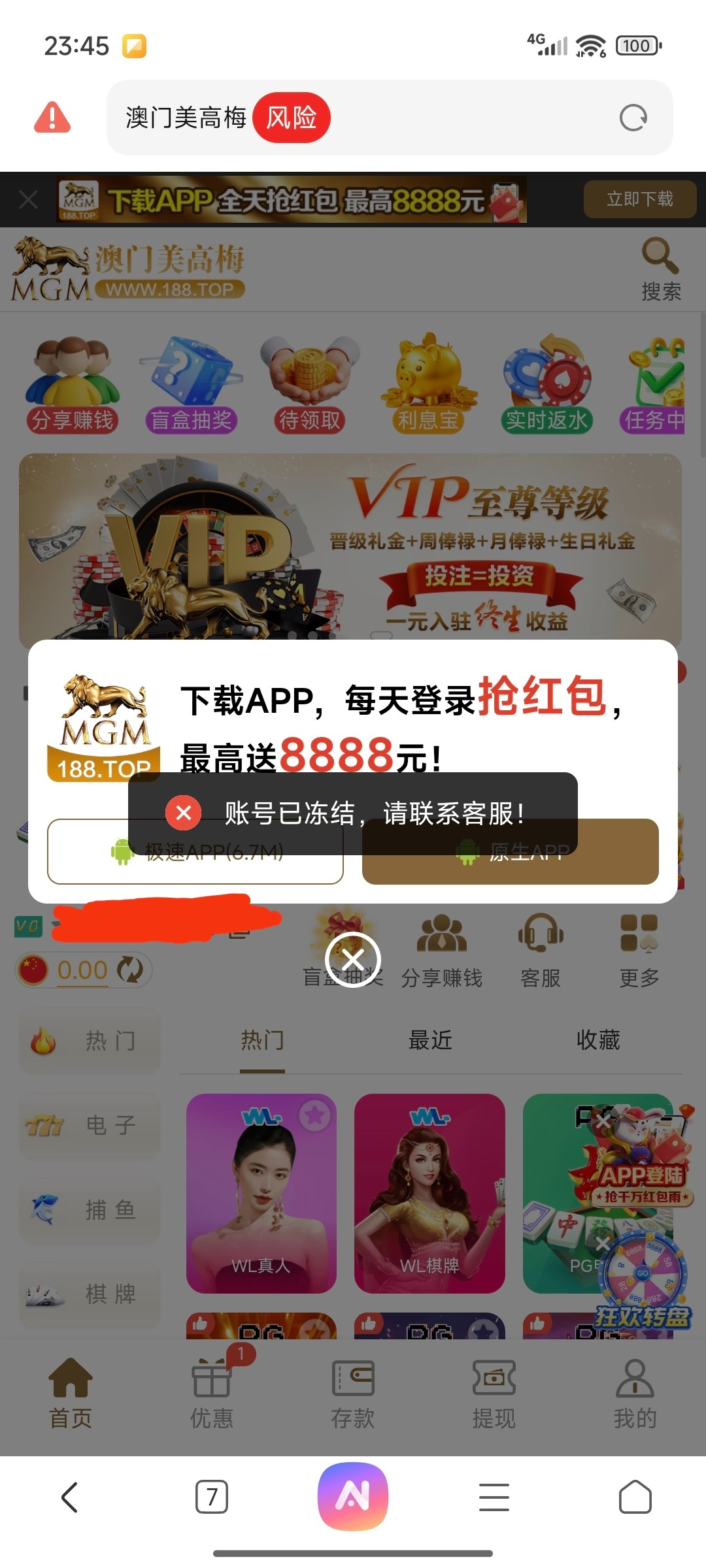
Task: Switch to the 最近 tab
Action: coord(430,1039)
